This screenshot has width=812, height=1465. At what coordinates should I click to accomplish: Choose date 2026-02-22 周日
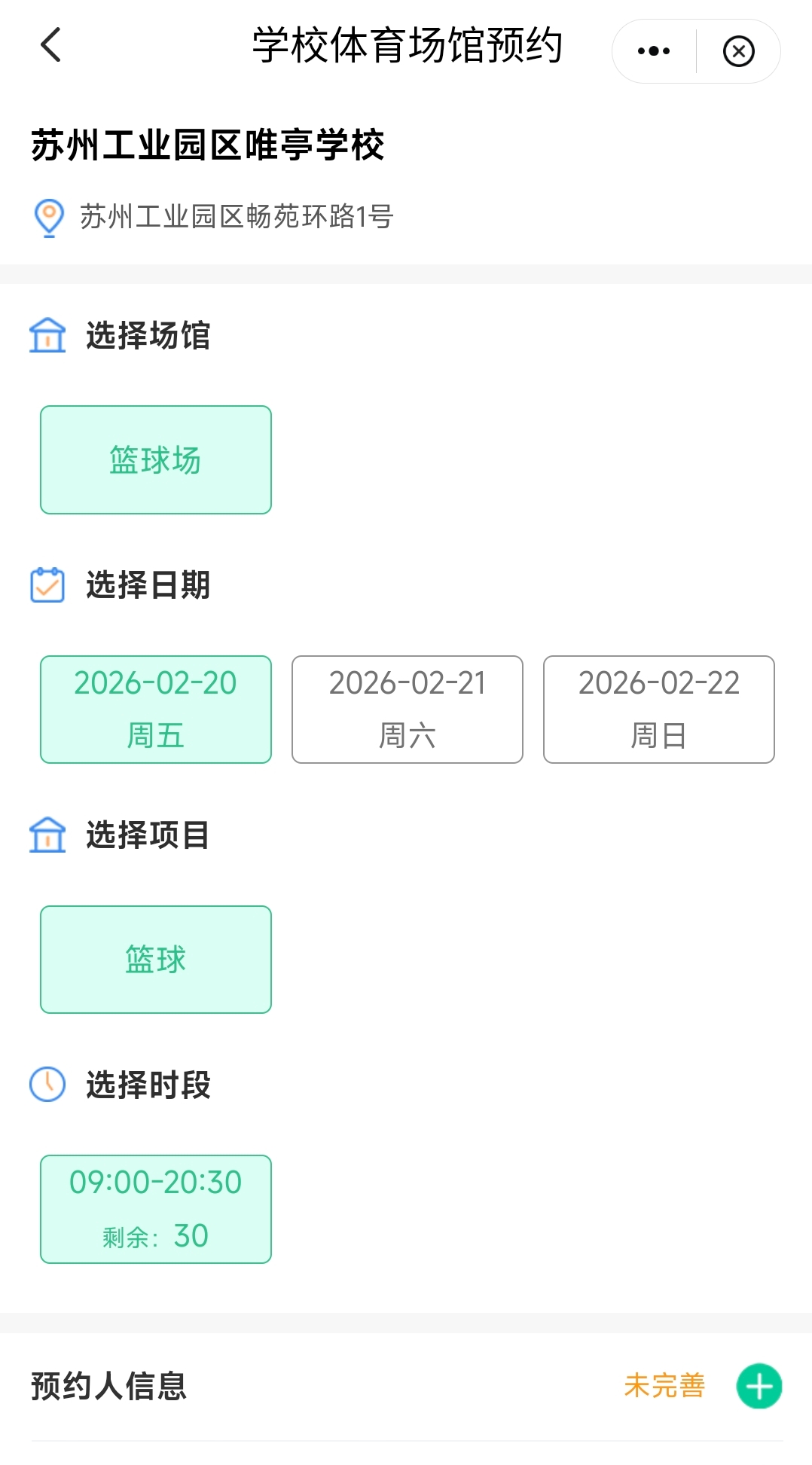point(659,710)
